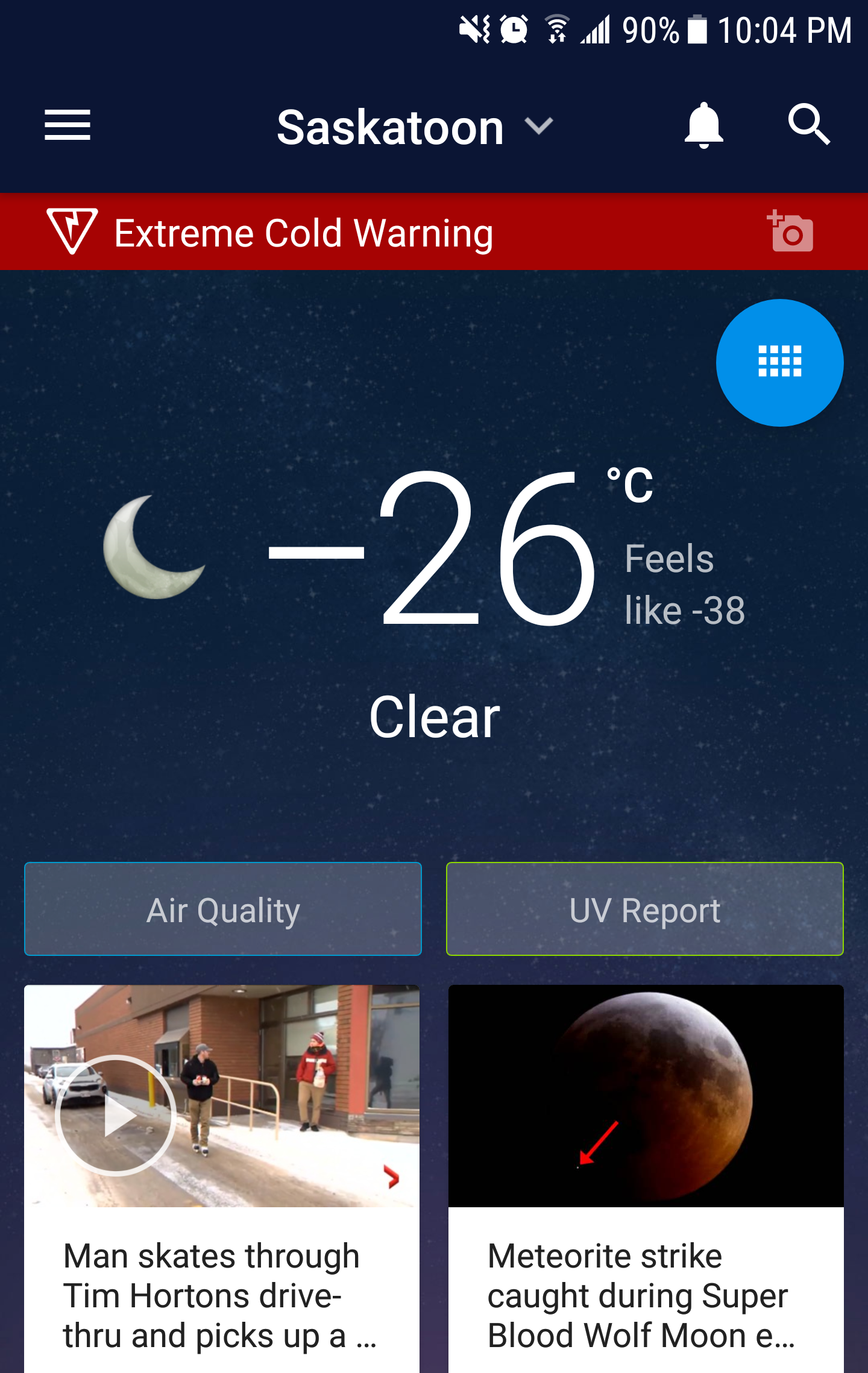Play the Tim Hortons skating video
This screenshot has width=868, height=1373.
[116, 1115]
